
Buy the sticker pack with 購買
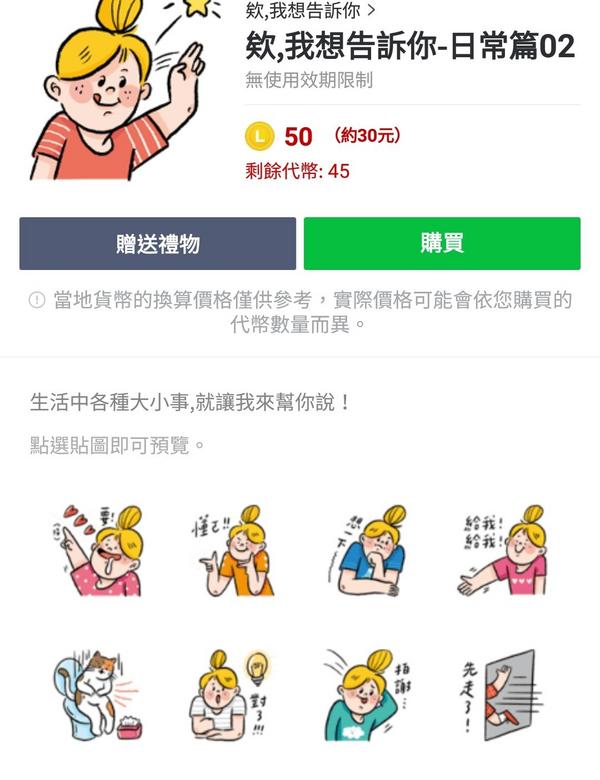coord(442,244)
